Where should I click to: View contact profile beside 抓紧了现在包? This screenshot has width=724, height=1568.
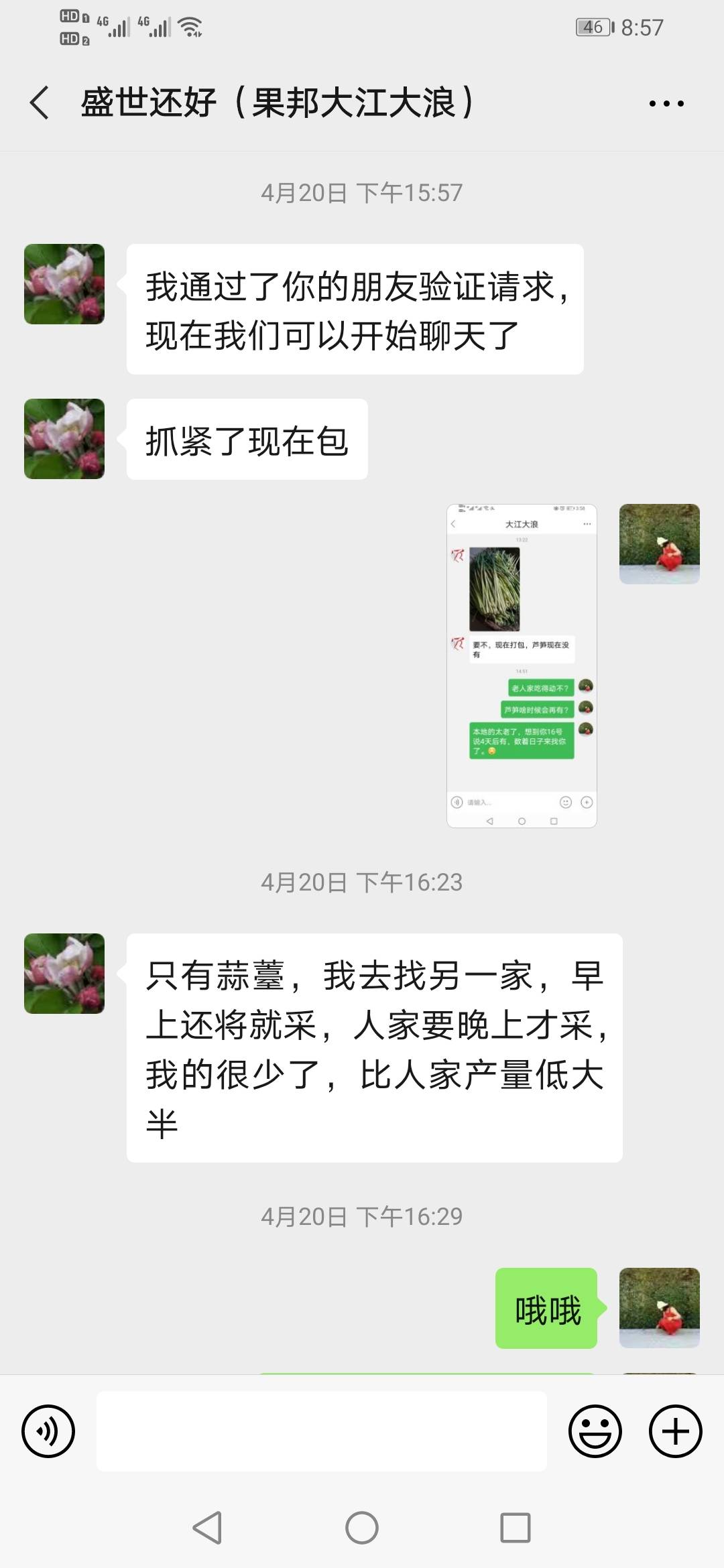[x=64, y=439]
